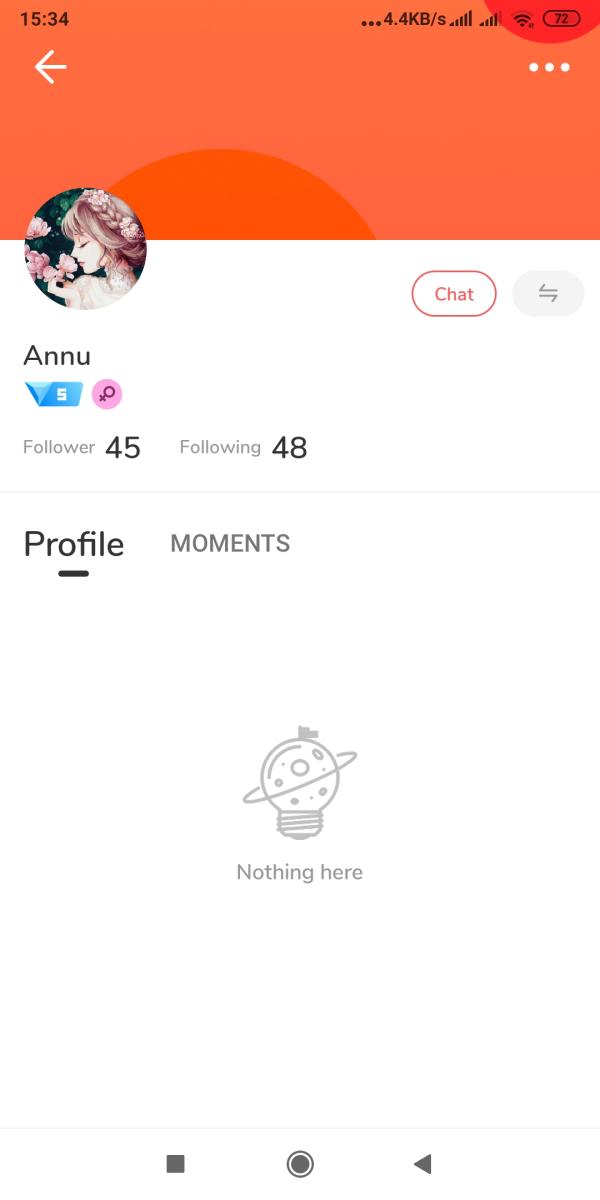Tap the system home button
Viewport: 600px width, 1200px height.
[x=300, y=1163]
